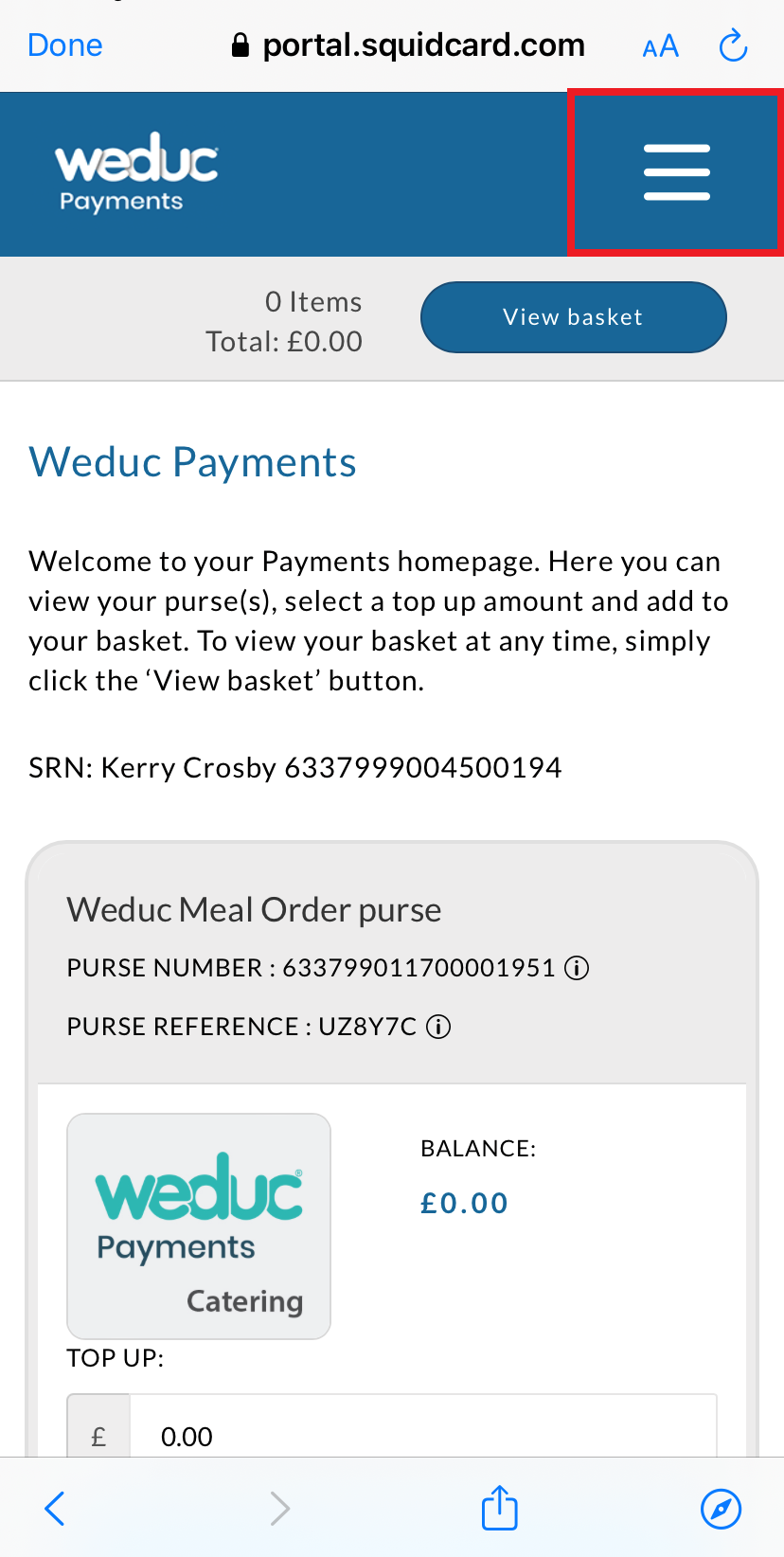Viewport: 784px width, 1557px height.
Task: Open page in Safari via compass icon
Action: coord(721,1508)
